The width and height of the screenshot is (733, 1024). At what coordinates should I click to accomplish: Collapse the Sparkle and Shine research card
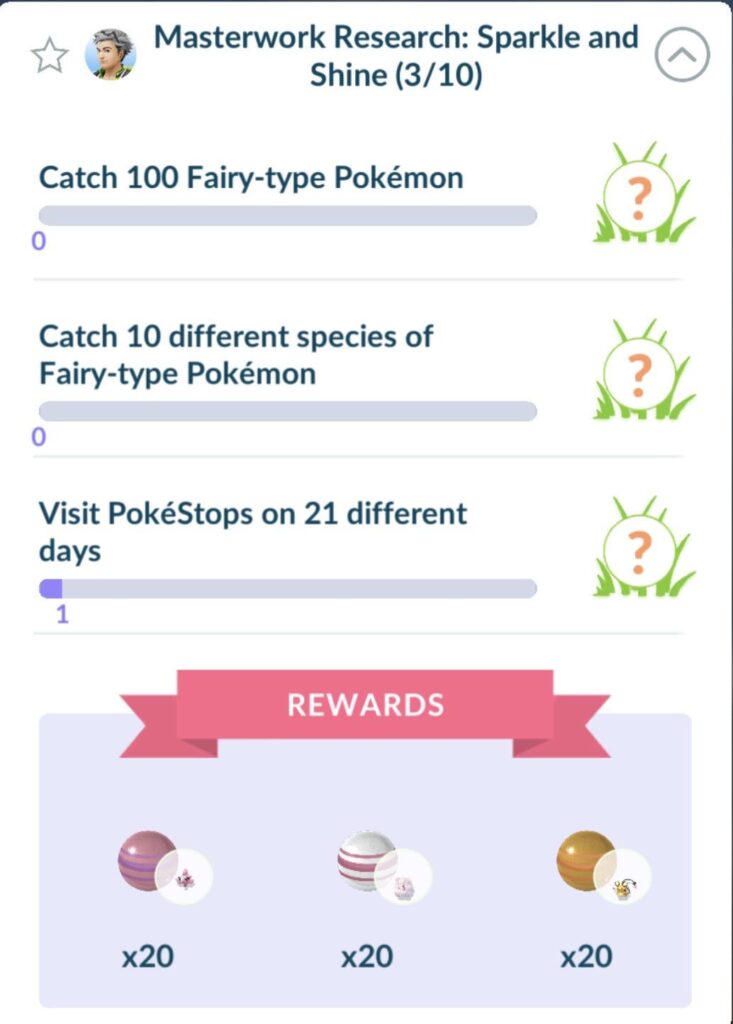click(x=682, y=56)
